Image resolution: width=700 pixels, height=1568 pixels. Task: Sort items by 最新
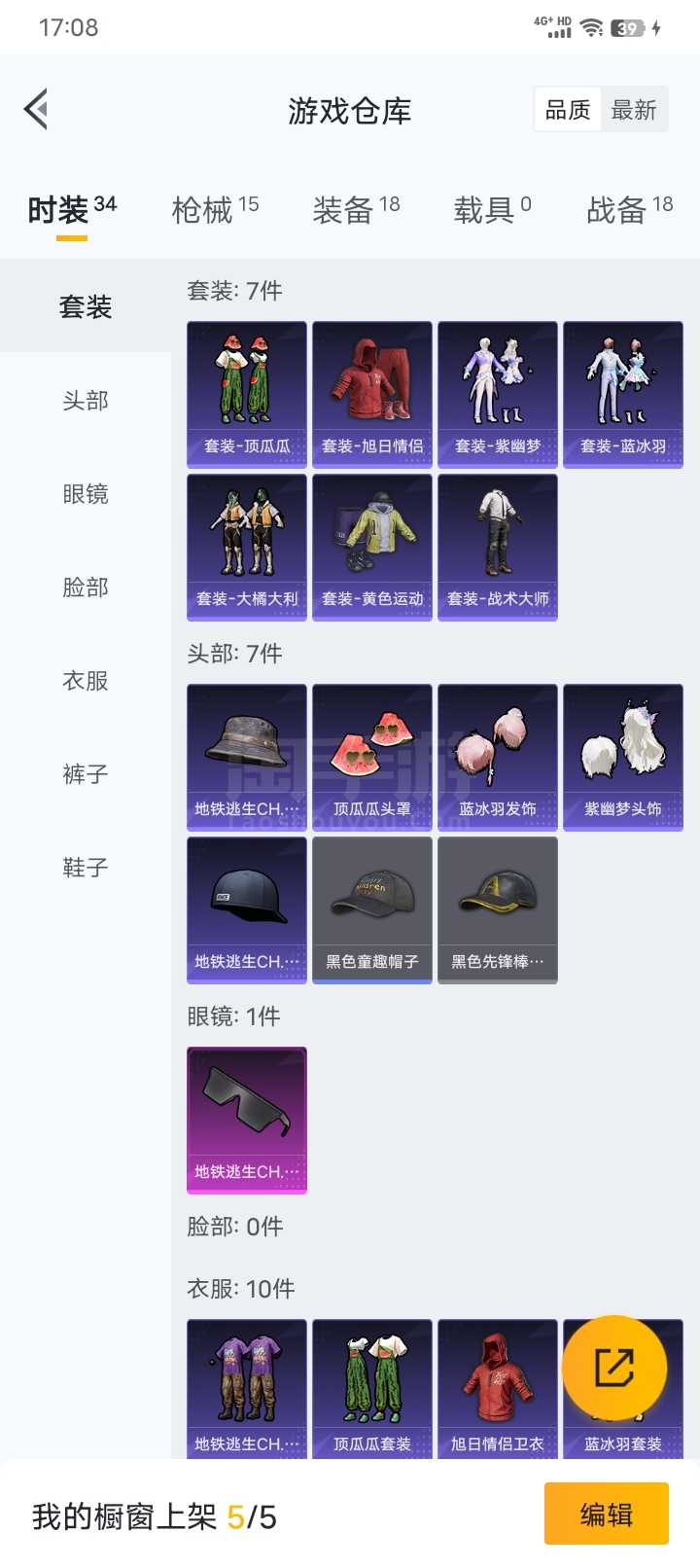coord(634,110)
